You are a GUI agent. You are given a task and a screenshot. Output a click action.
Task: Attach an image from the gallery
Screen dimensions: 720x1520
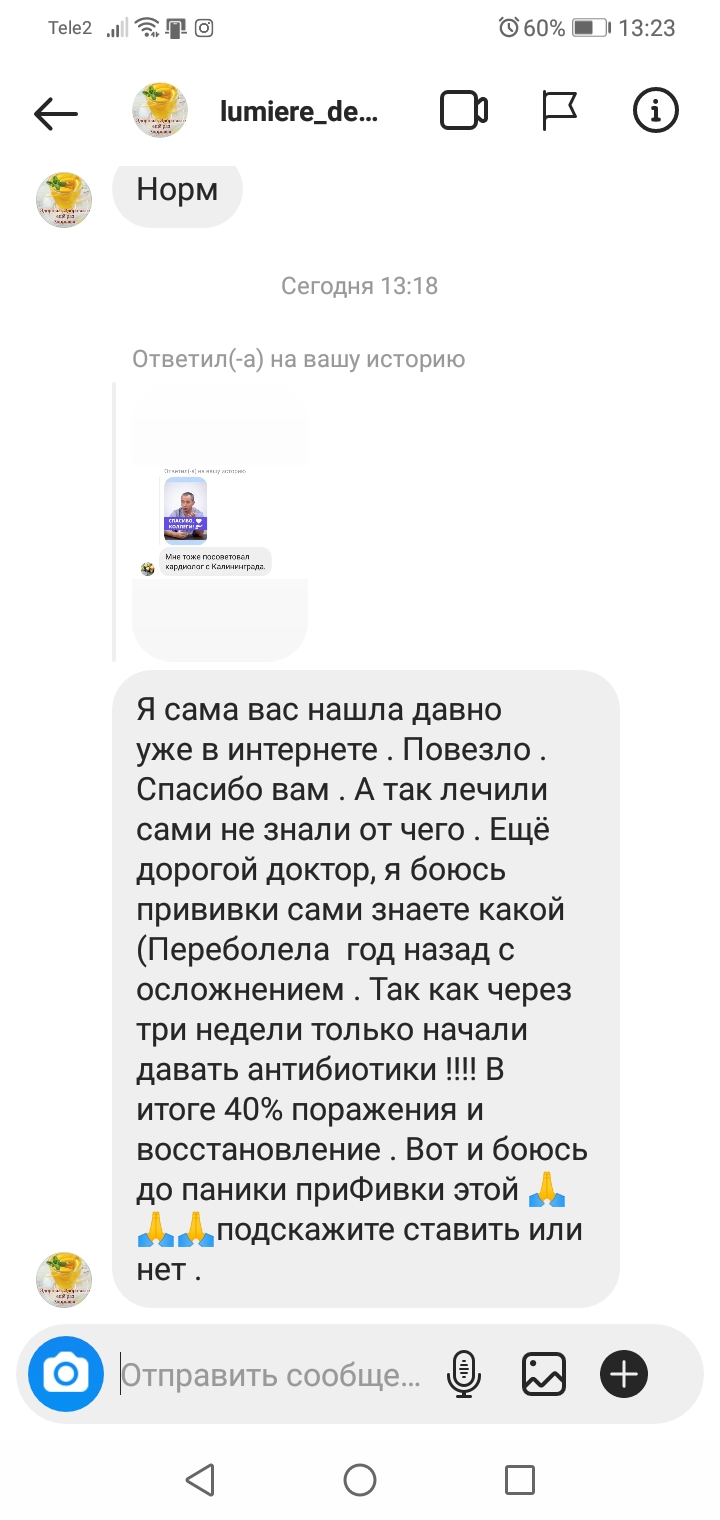point(544,1375)
